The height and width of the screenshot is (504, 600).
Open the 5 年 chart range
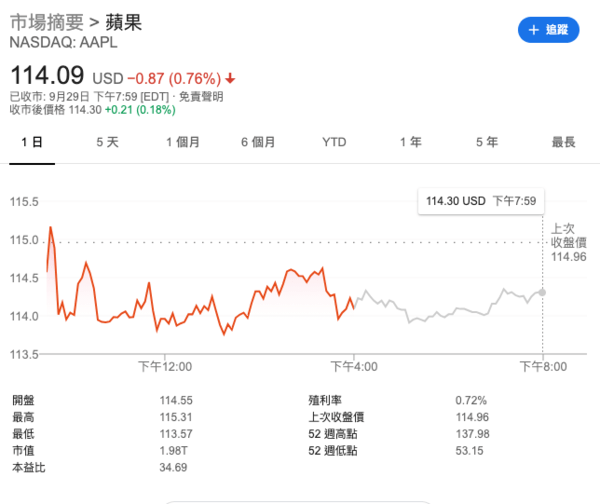487,142
